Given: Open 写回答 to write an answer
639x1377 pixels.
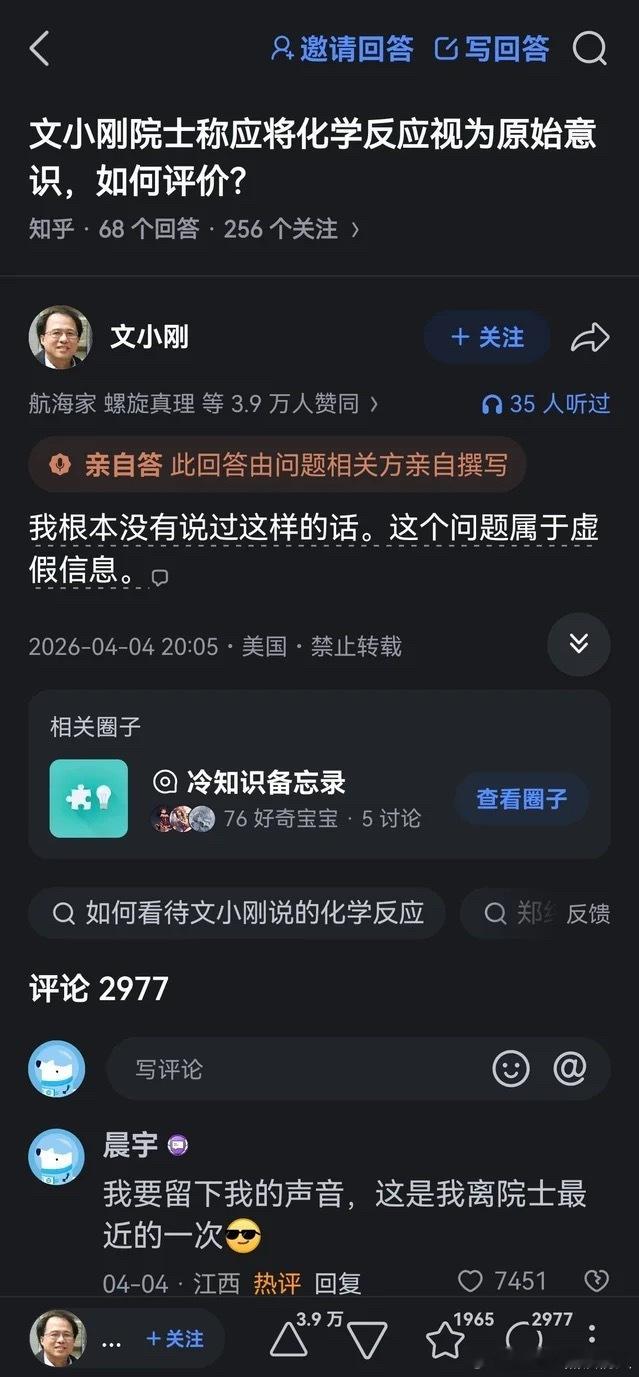Looking at the screenshot, I should coord(492,48).
